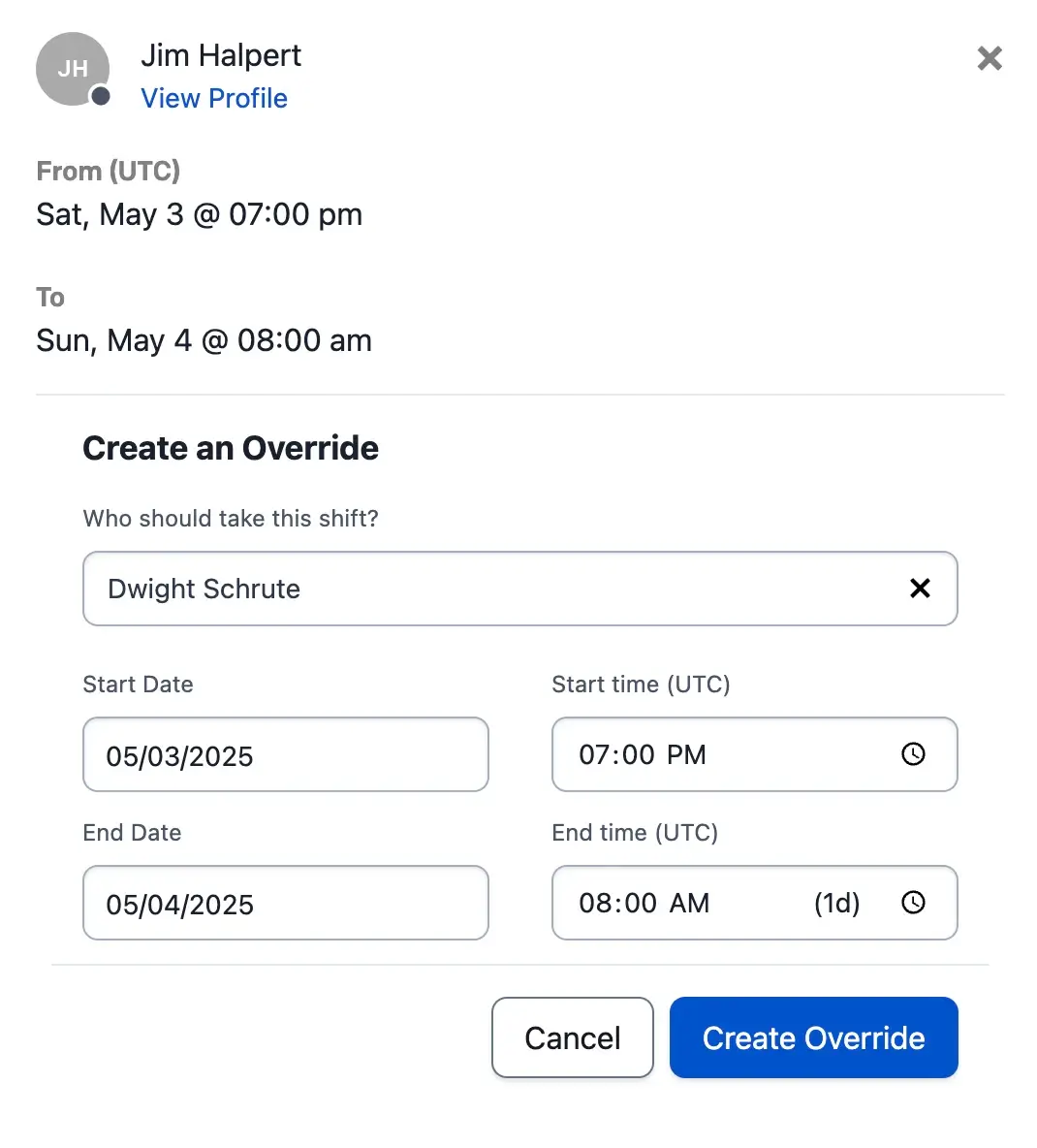Tap Jim Halpert's JH avatar
Viewport: 1037px width, 1148px height.
(x=73, y=69)
